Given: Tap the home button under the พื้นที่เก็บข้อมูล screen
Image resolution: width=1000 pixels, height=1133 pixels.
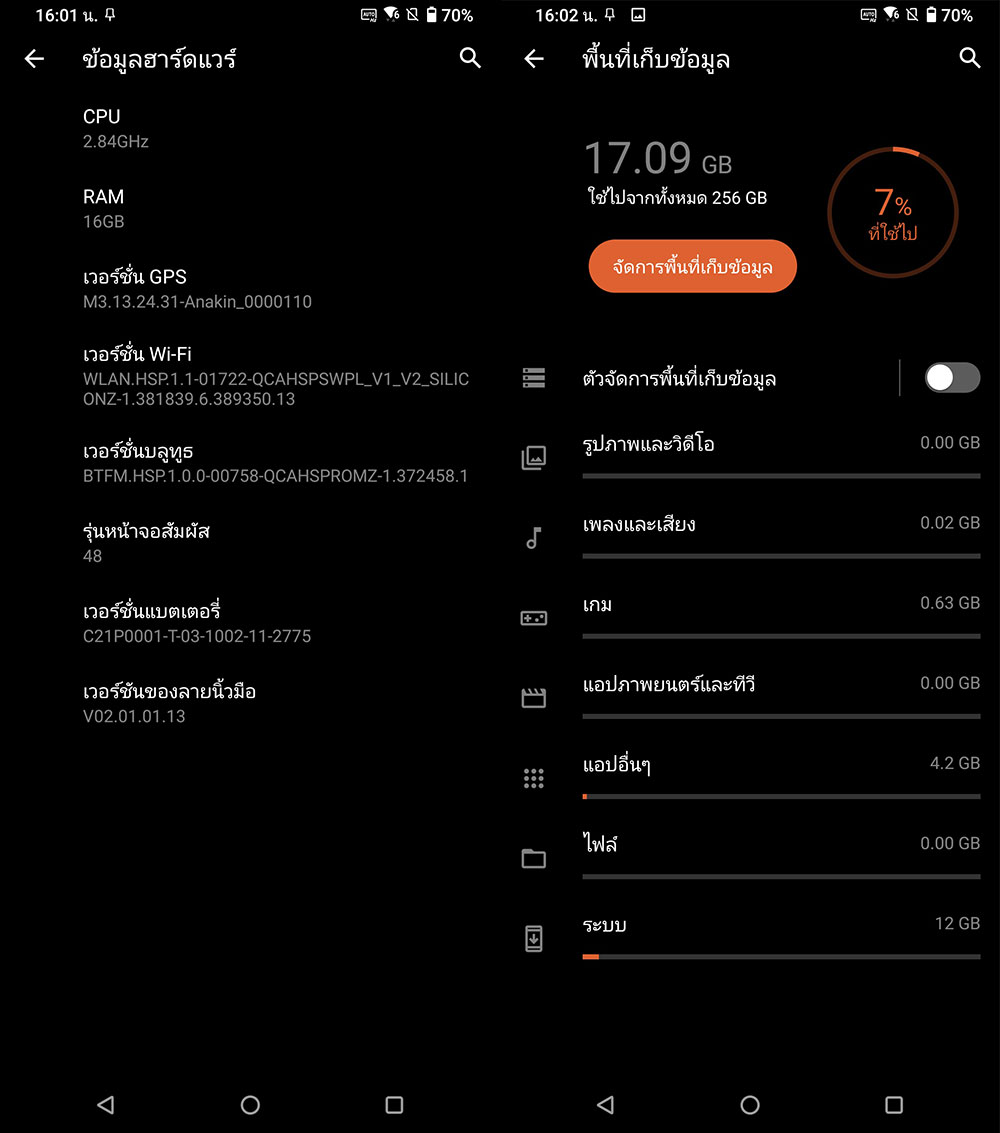Looking at the screenshot, I should click(x=750, y=1104).
